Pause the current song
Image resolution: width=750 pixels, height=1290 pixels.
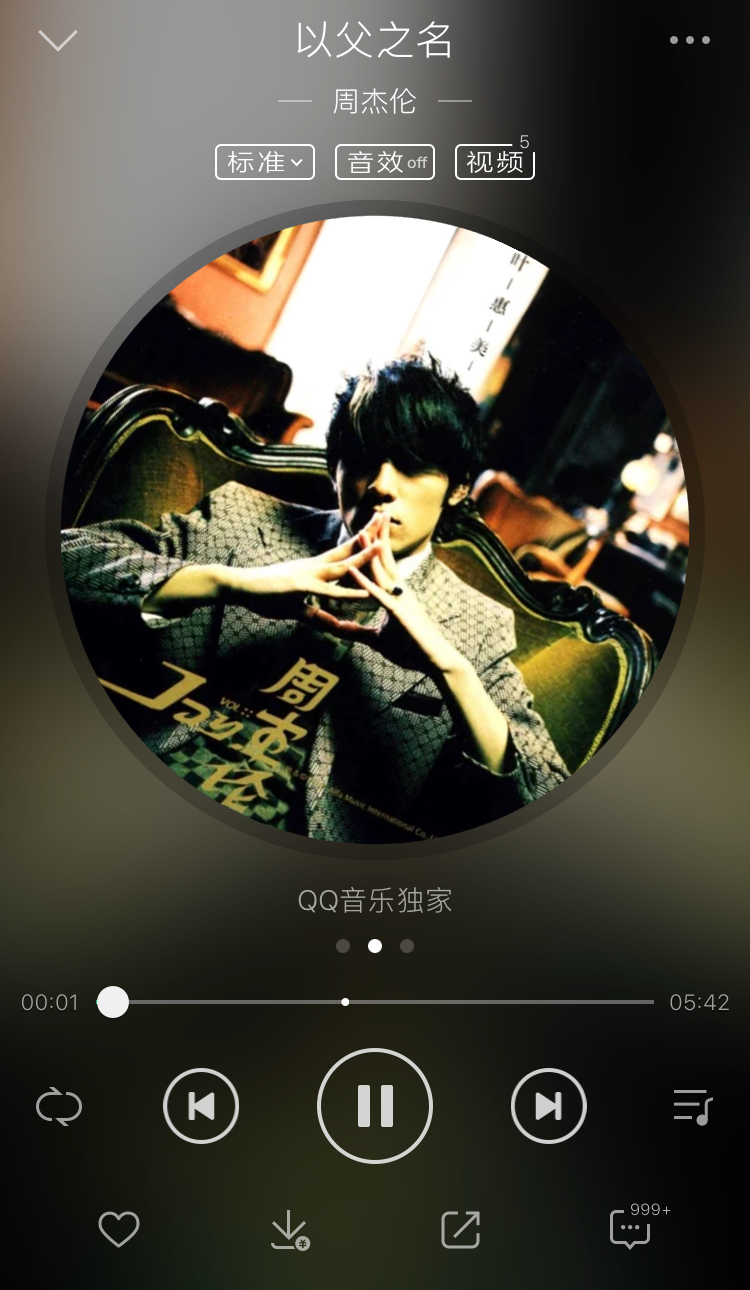(x=375, y=1107)
